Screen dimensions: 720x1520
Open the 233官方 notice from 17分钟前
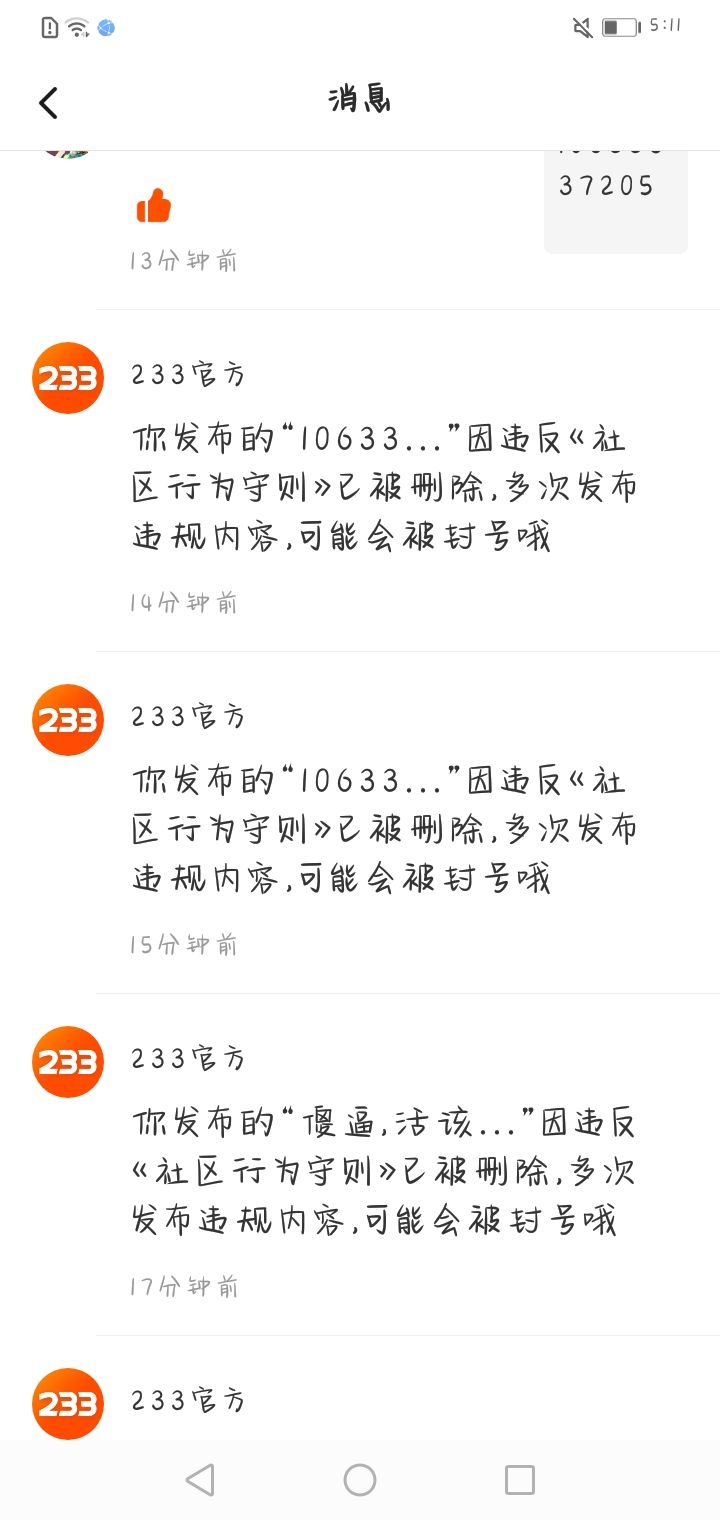point(360,1165)
